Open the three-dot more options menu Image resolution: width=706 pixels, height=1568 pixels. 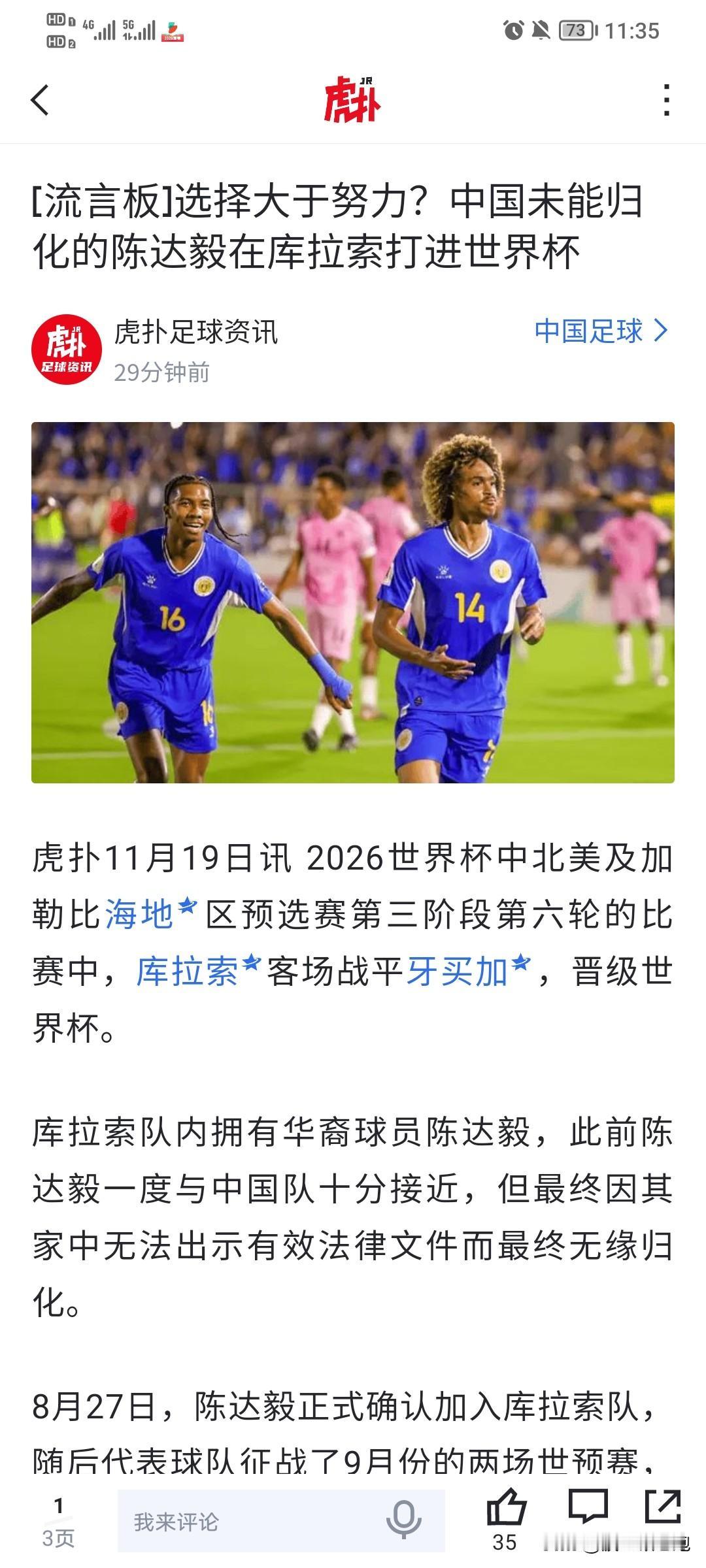(666, 101)
